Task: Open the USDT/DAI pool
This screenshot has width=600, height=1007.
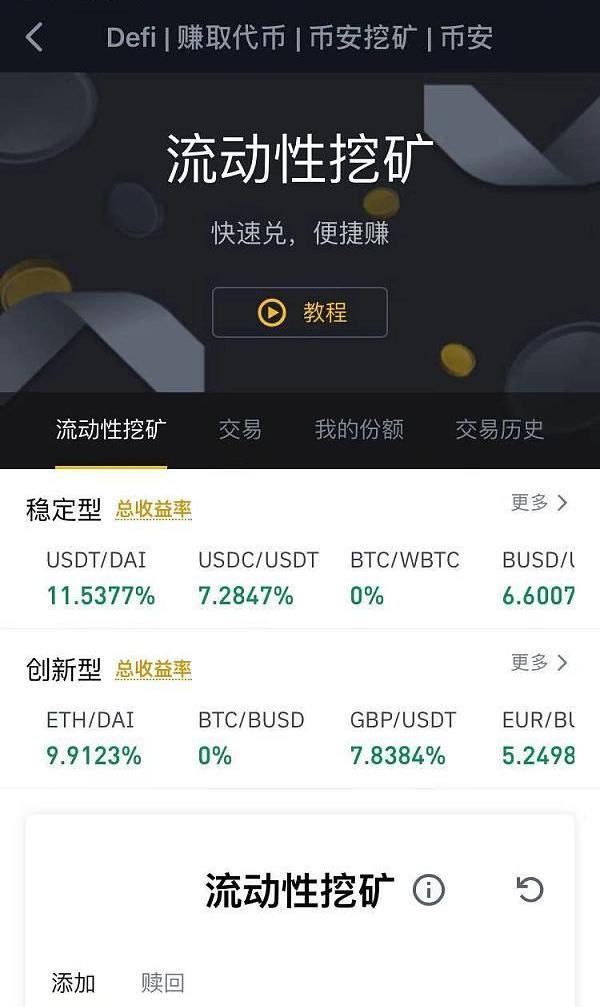Action: pyautogui.click(x=100, y=578)
